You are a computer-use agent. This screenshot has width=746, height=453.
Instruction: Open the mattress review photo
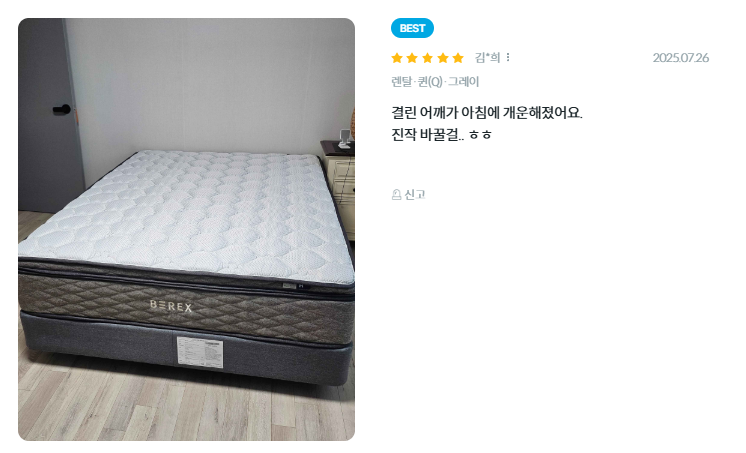point(186,229)
